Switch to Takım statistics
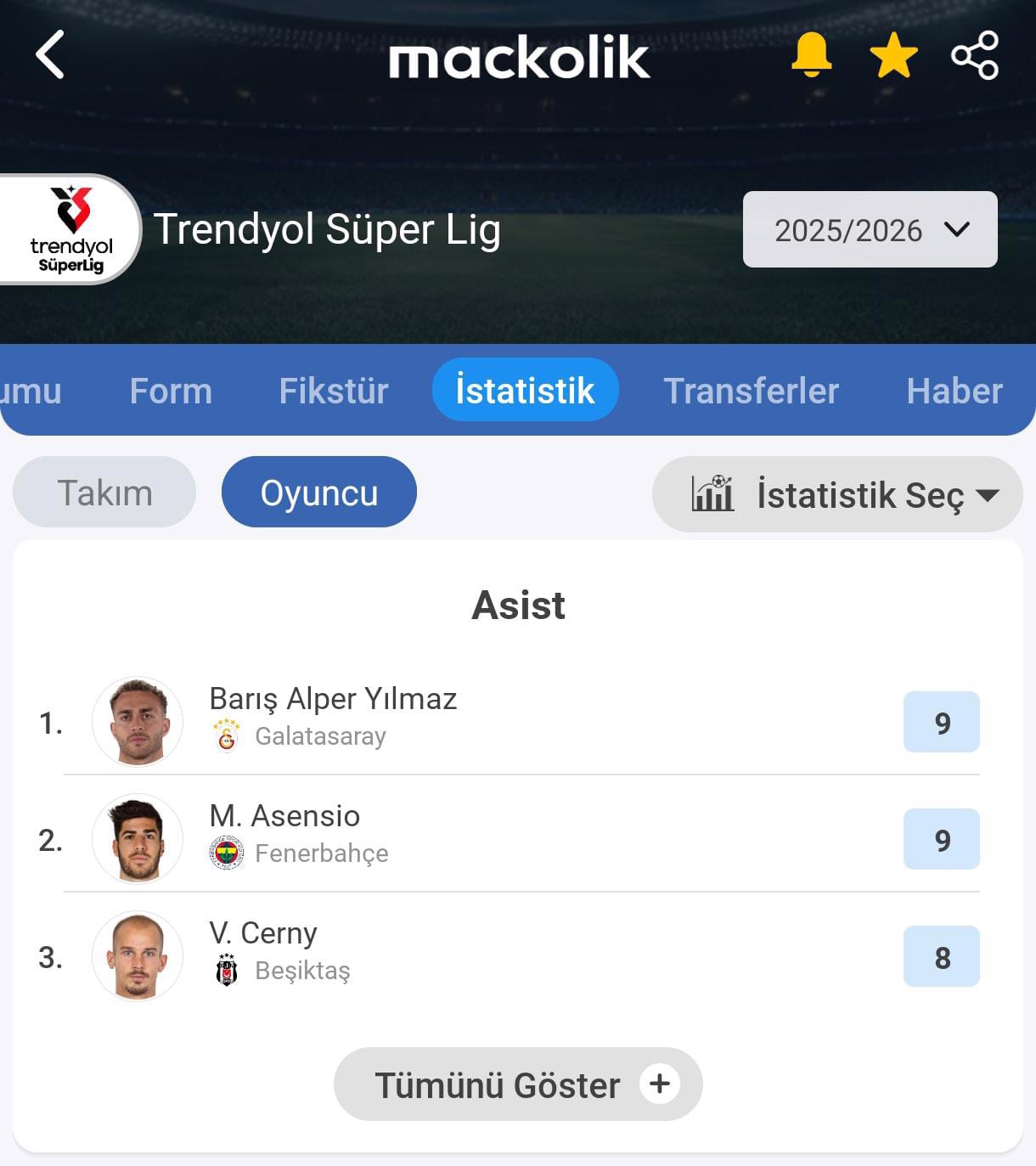 point(104,493)
